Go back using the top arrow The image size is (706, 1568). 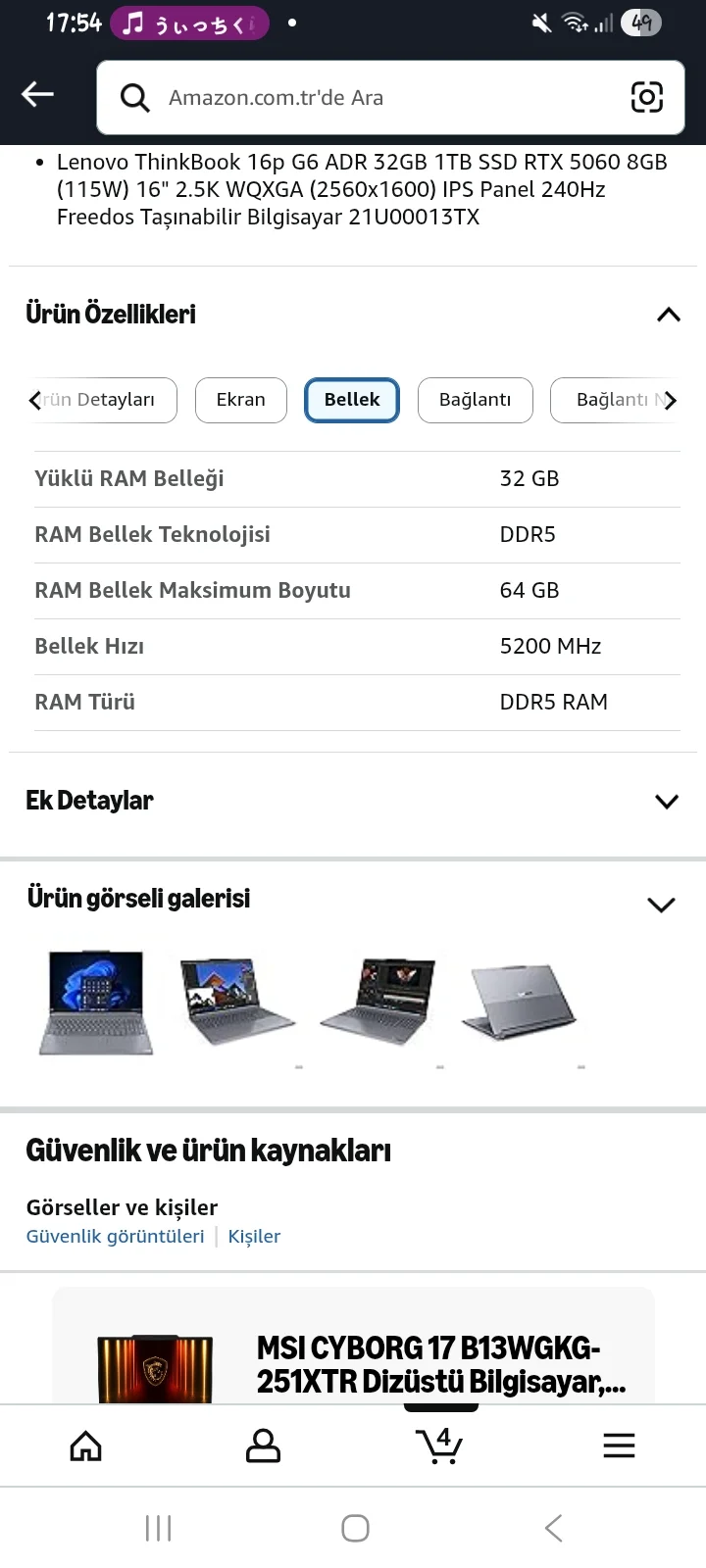pyautogui.click(x=37, y=95)
